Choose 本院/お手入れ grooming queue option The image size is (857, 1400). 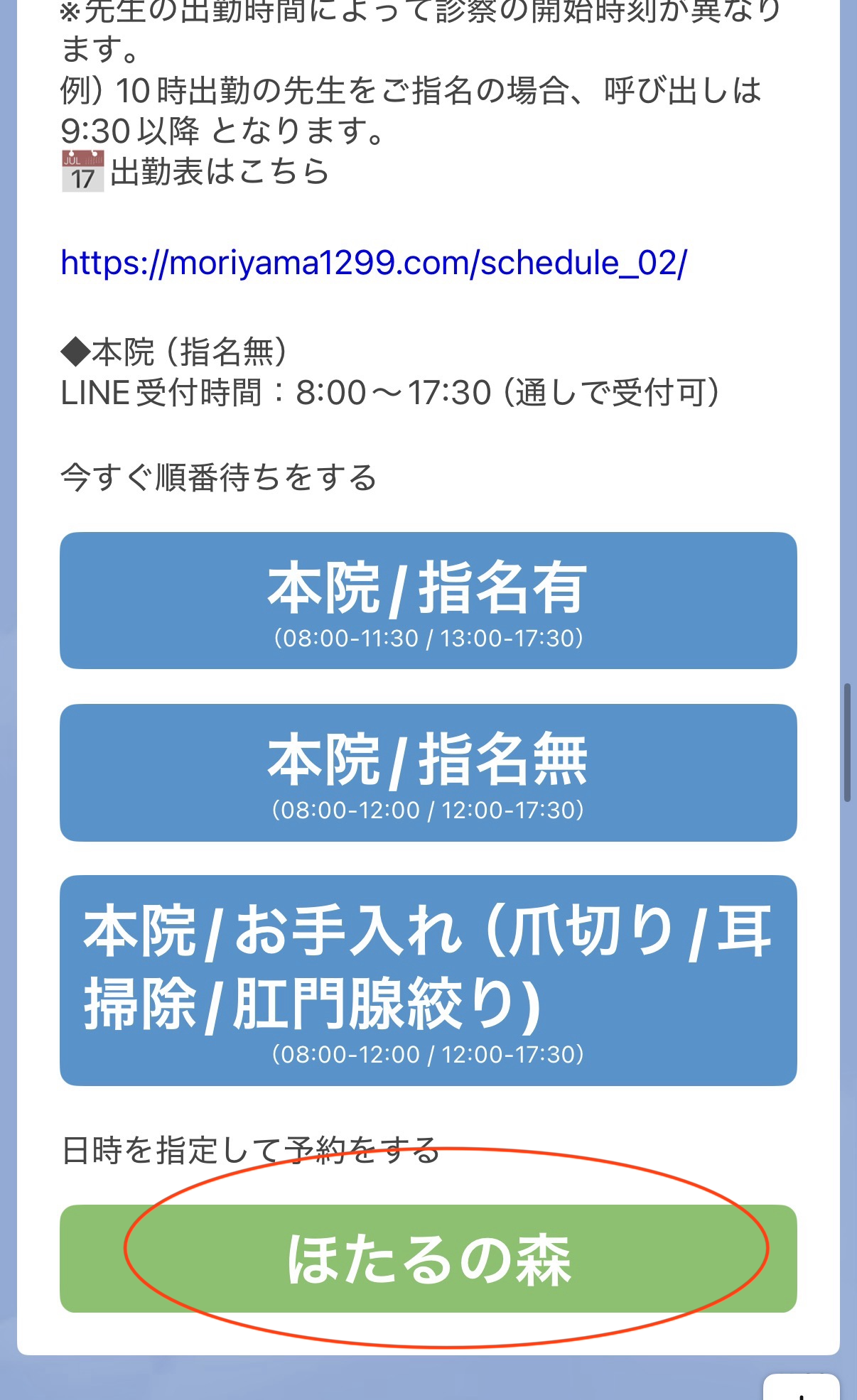click(428, 980)
